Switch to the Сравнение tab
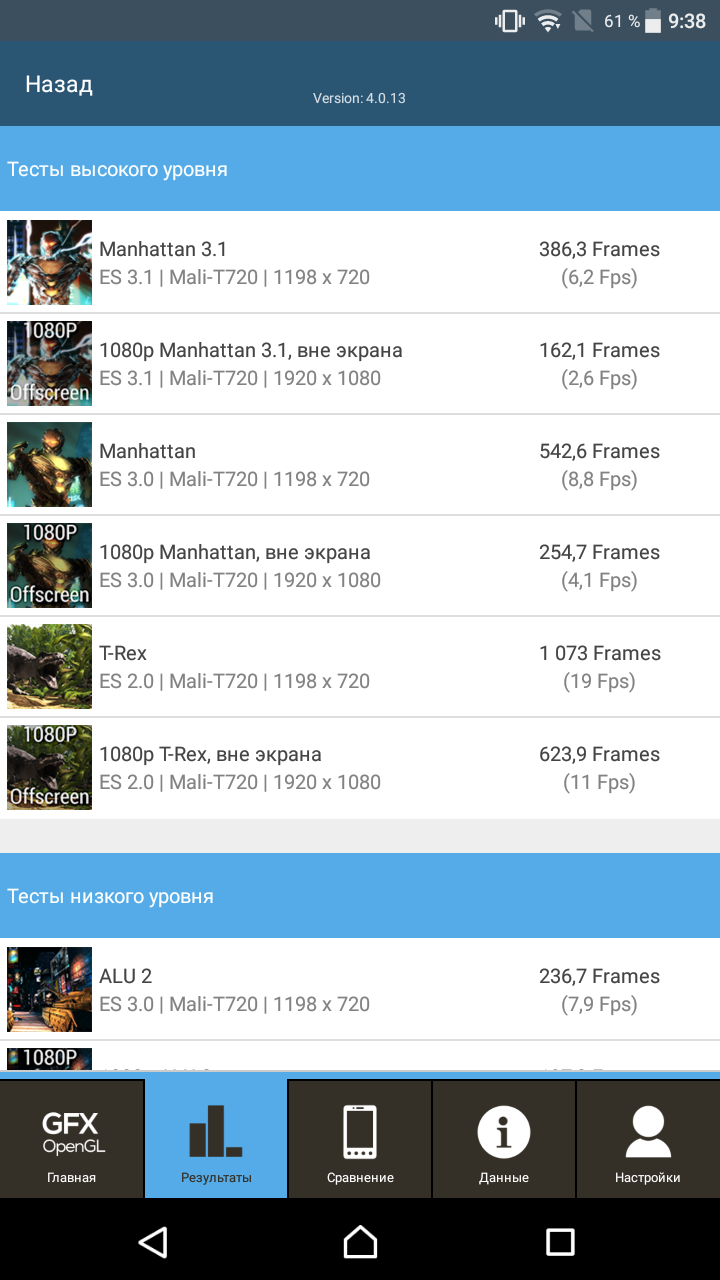 point(360,1139)
